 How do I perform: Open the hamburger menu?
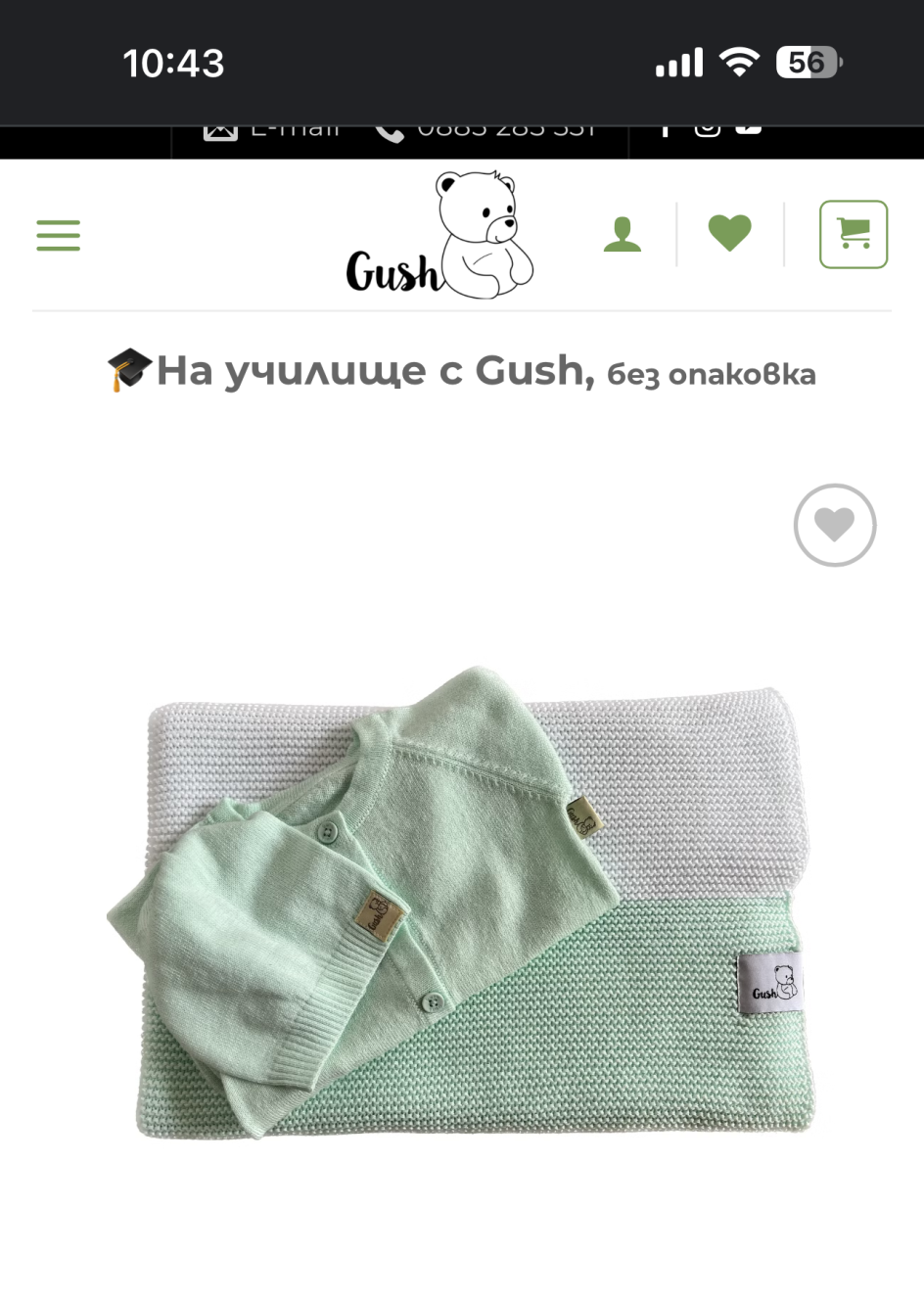[x=59, y=235]
